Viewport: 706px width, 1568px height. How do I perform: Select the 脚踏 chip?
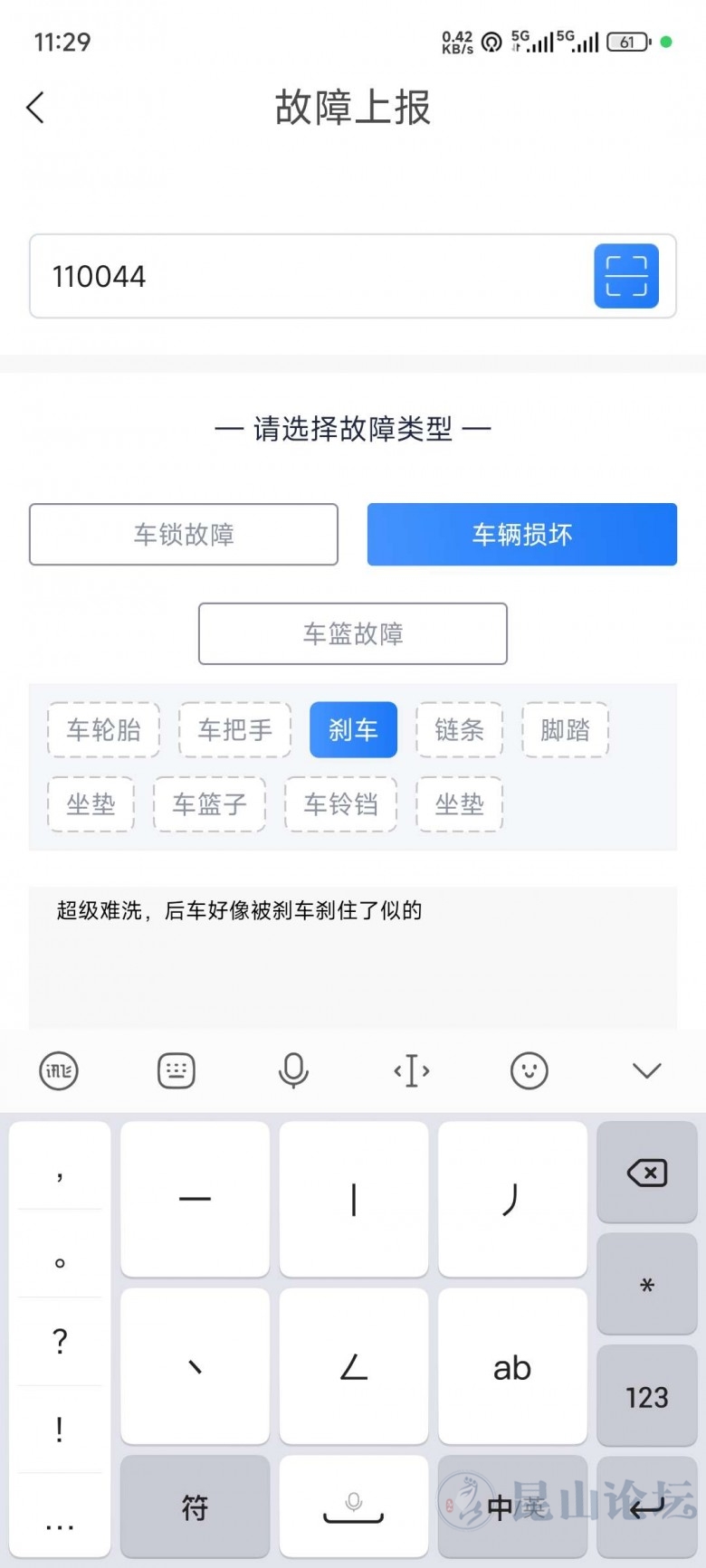point(565,729)
